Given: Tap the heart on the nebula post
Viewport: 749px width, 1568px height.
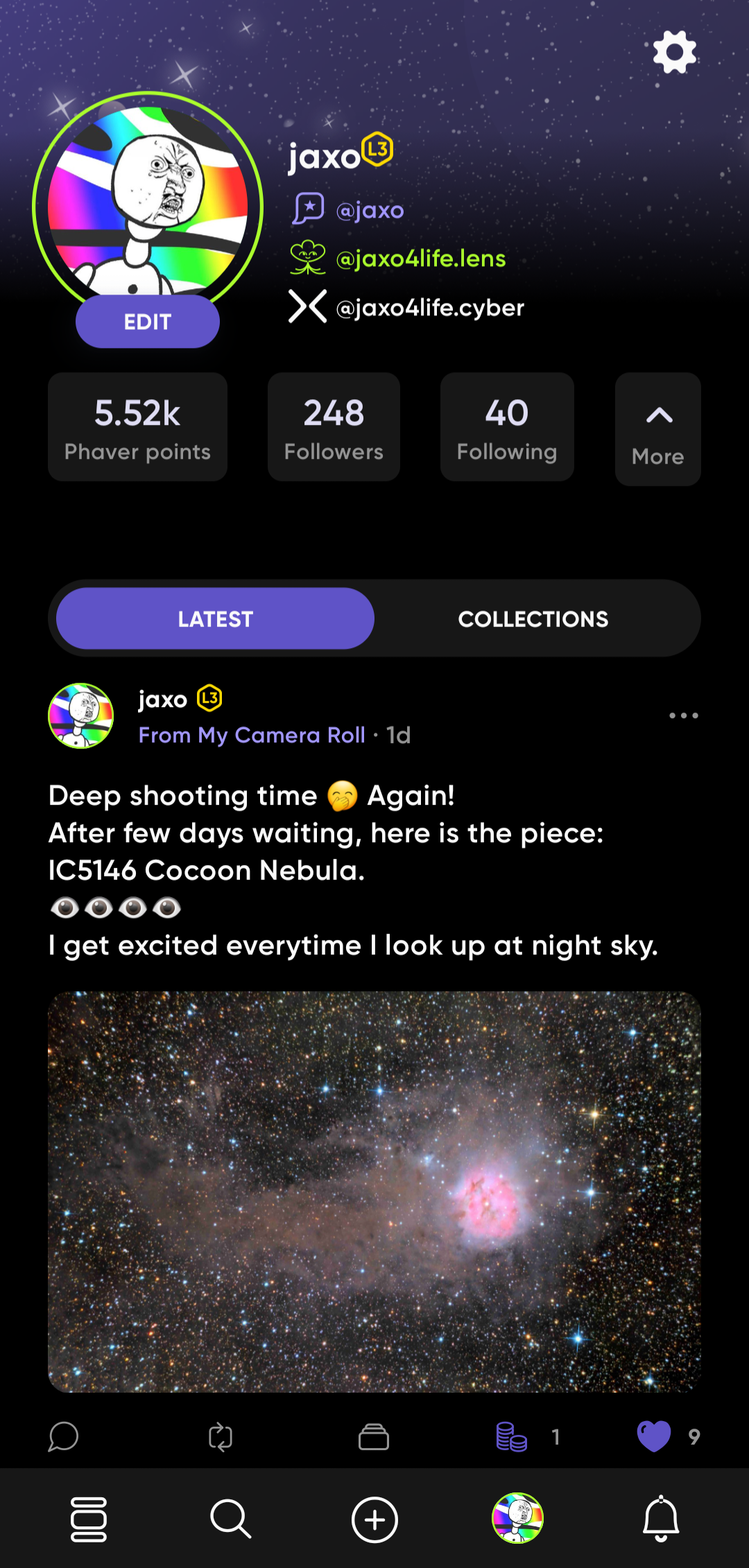Looking at the screenshot, I should pyautogui.click(x=653, y=1436).
